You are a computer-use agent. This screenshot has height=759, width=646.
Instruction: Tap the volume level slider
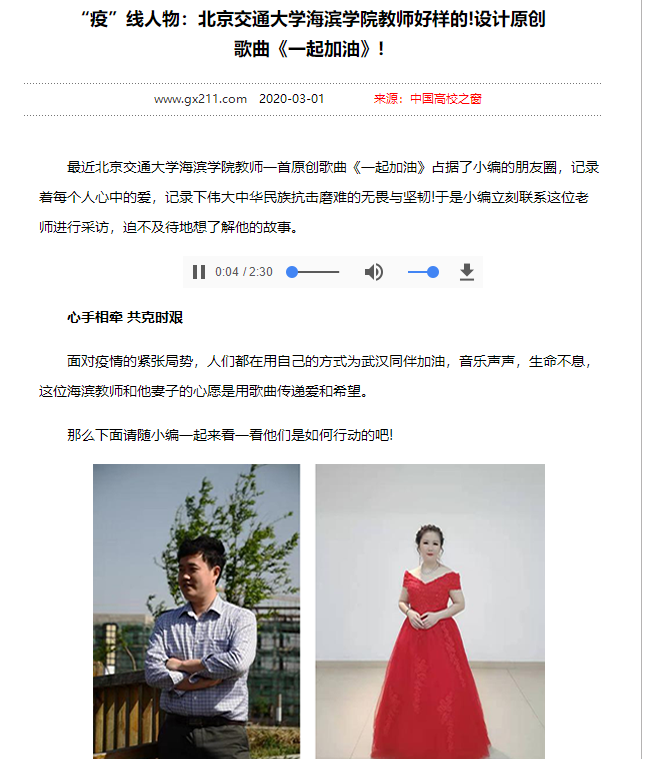click(x=423, y=272)
